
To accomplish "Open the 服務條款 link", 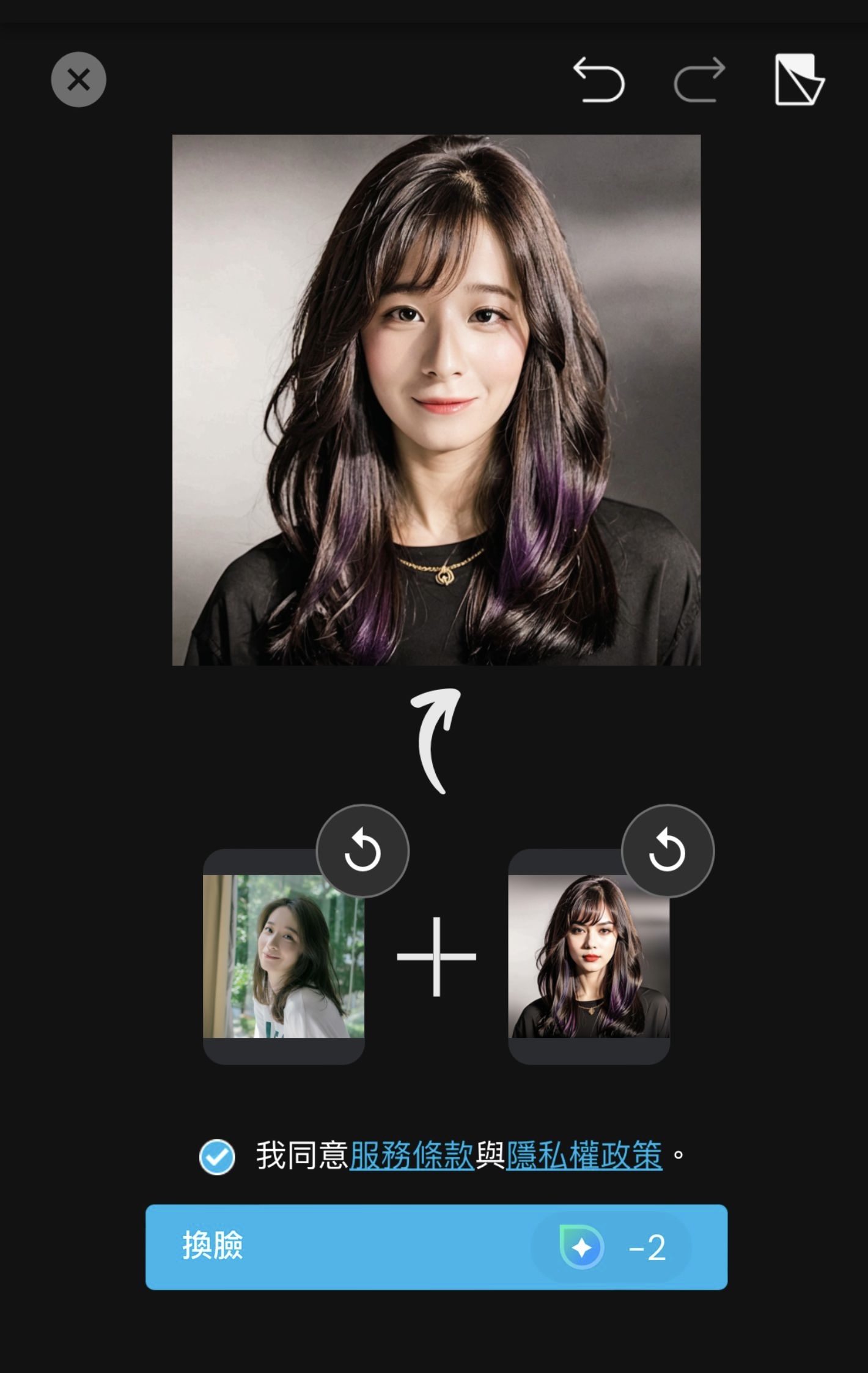I will pyautogui.click(x=411, y=1155).
